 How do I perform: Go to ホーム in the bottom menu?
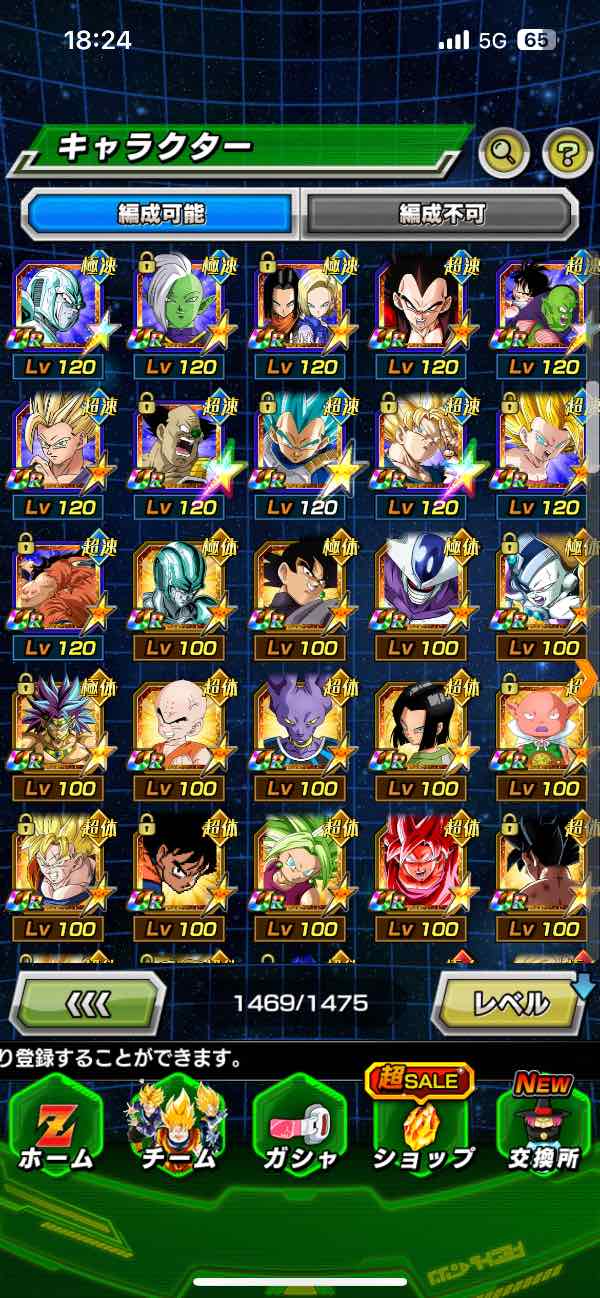pos(55,1126)
